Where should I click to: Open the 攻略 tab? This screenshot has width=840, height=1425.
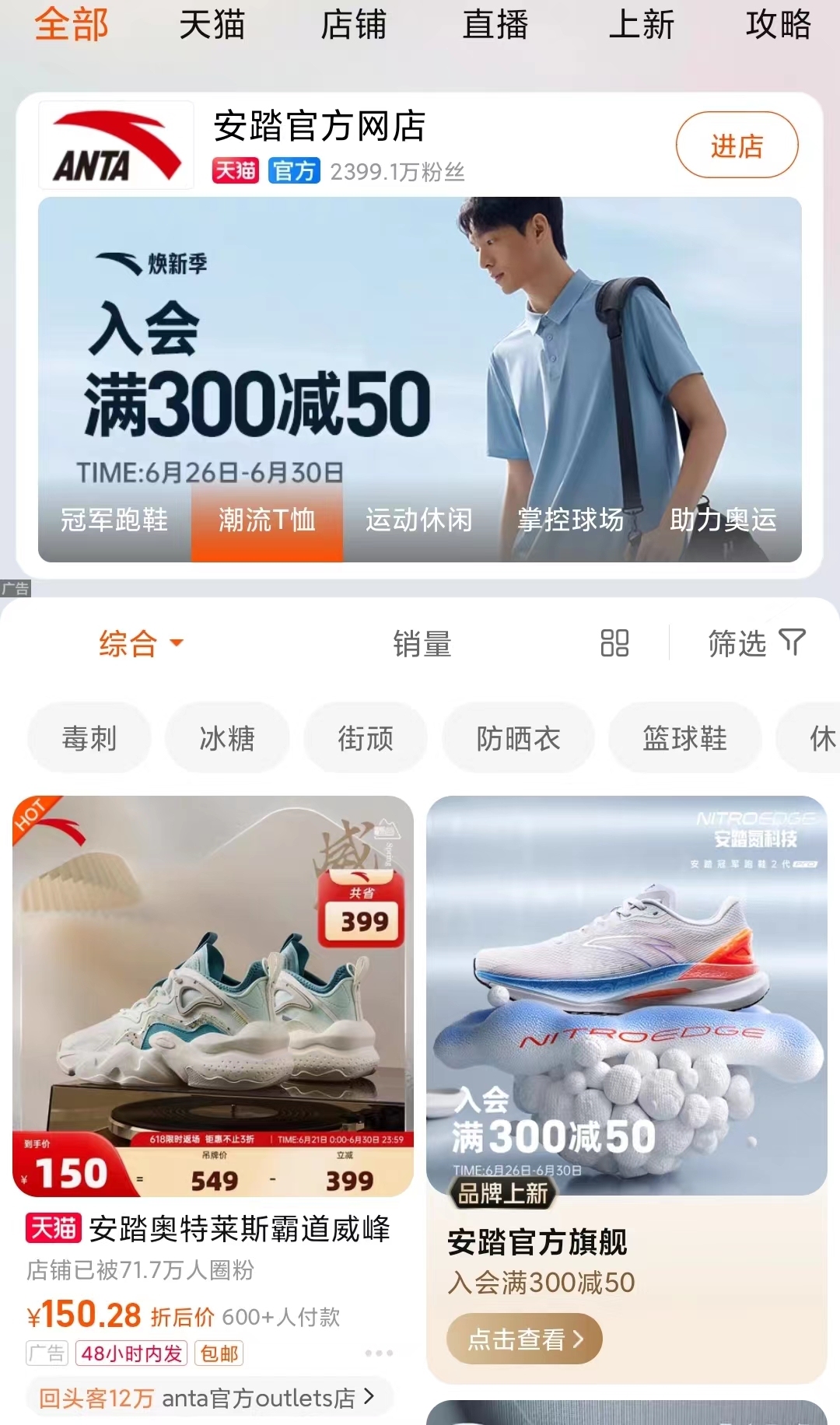click(x=778, y=25)
